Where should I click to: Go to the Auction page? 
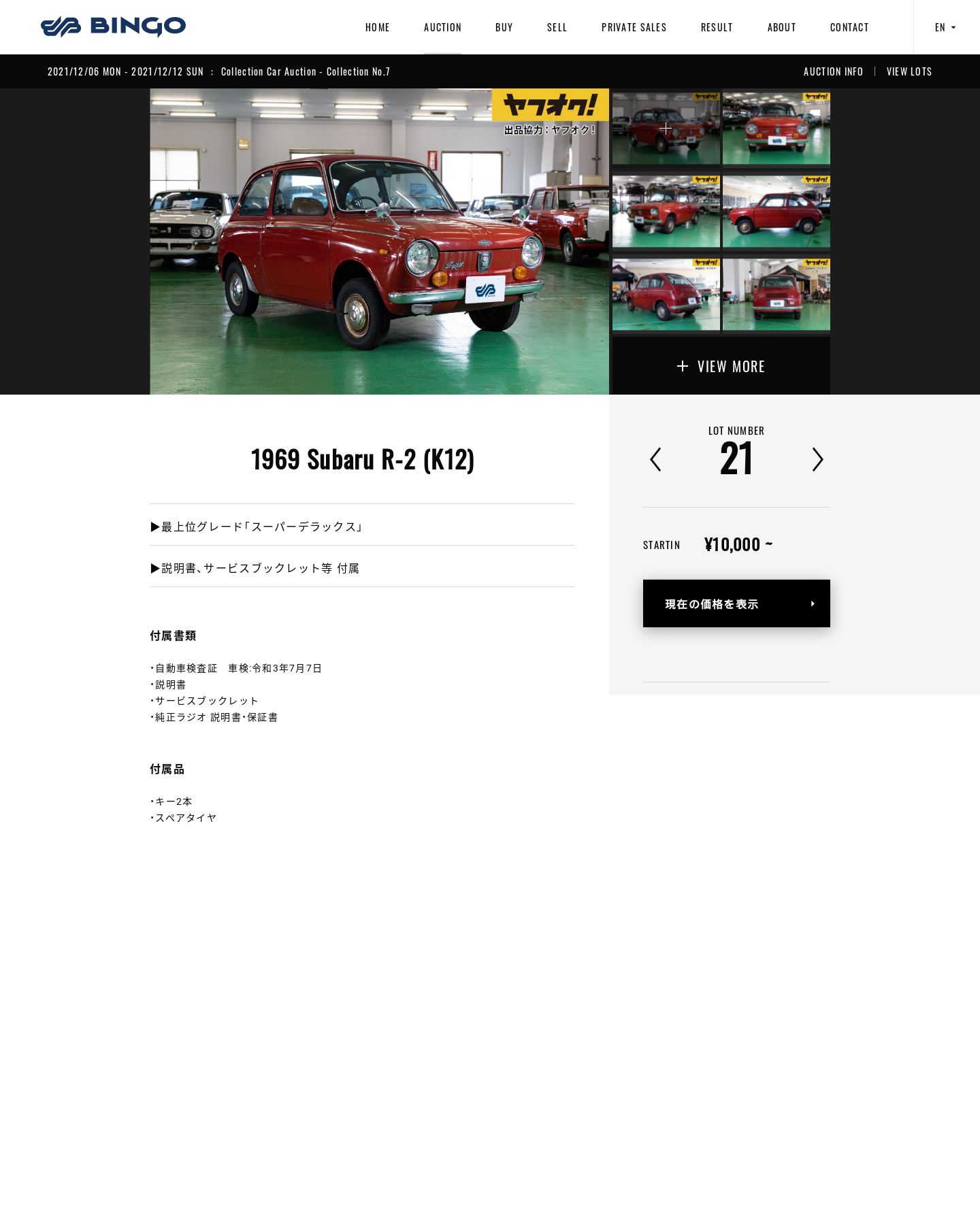click(442, 27)
